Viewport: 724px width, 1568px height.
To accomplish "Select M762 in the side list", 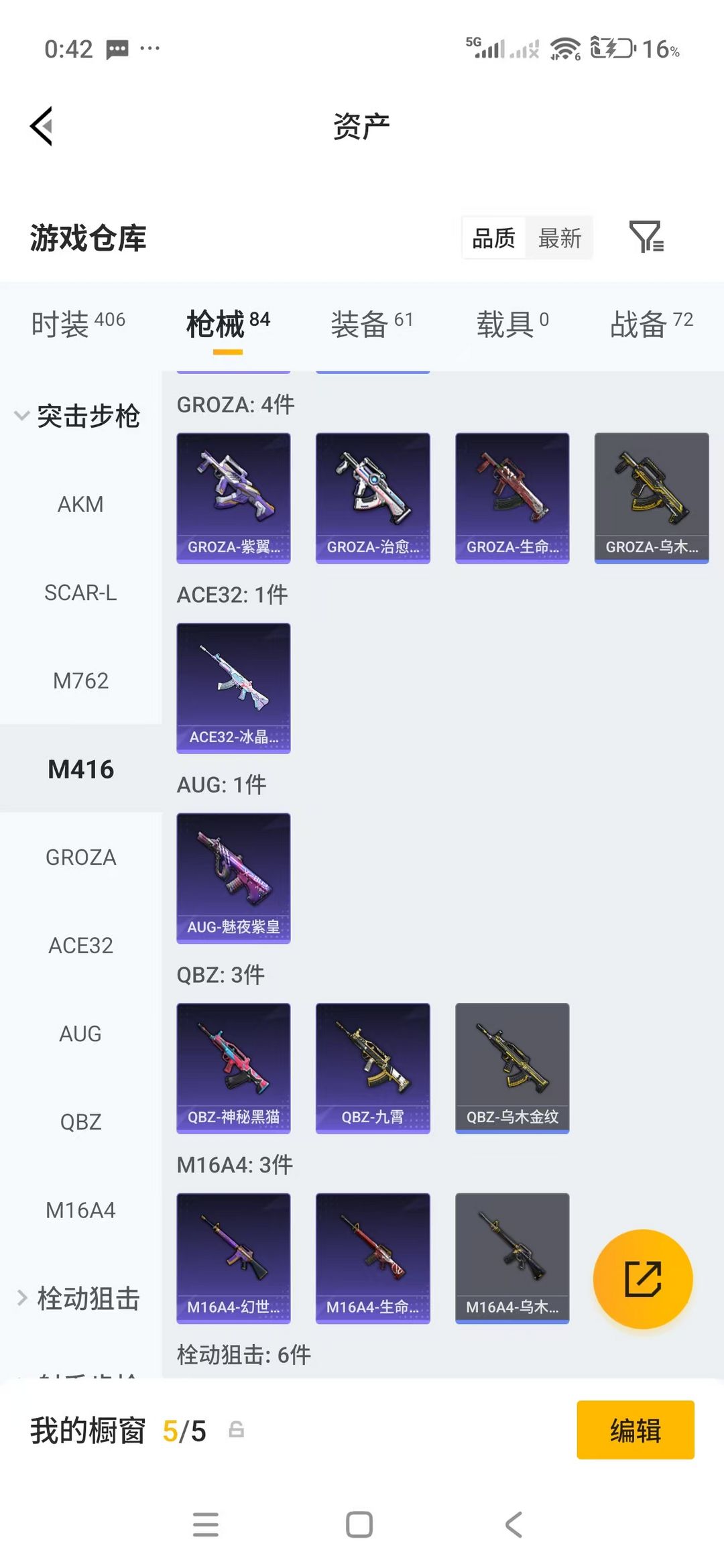I will (x=80, y=681).
